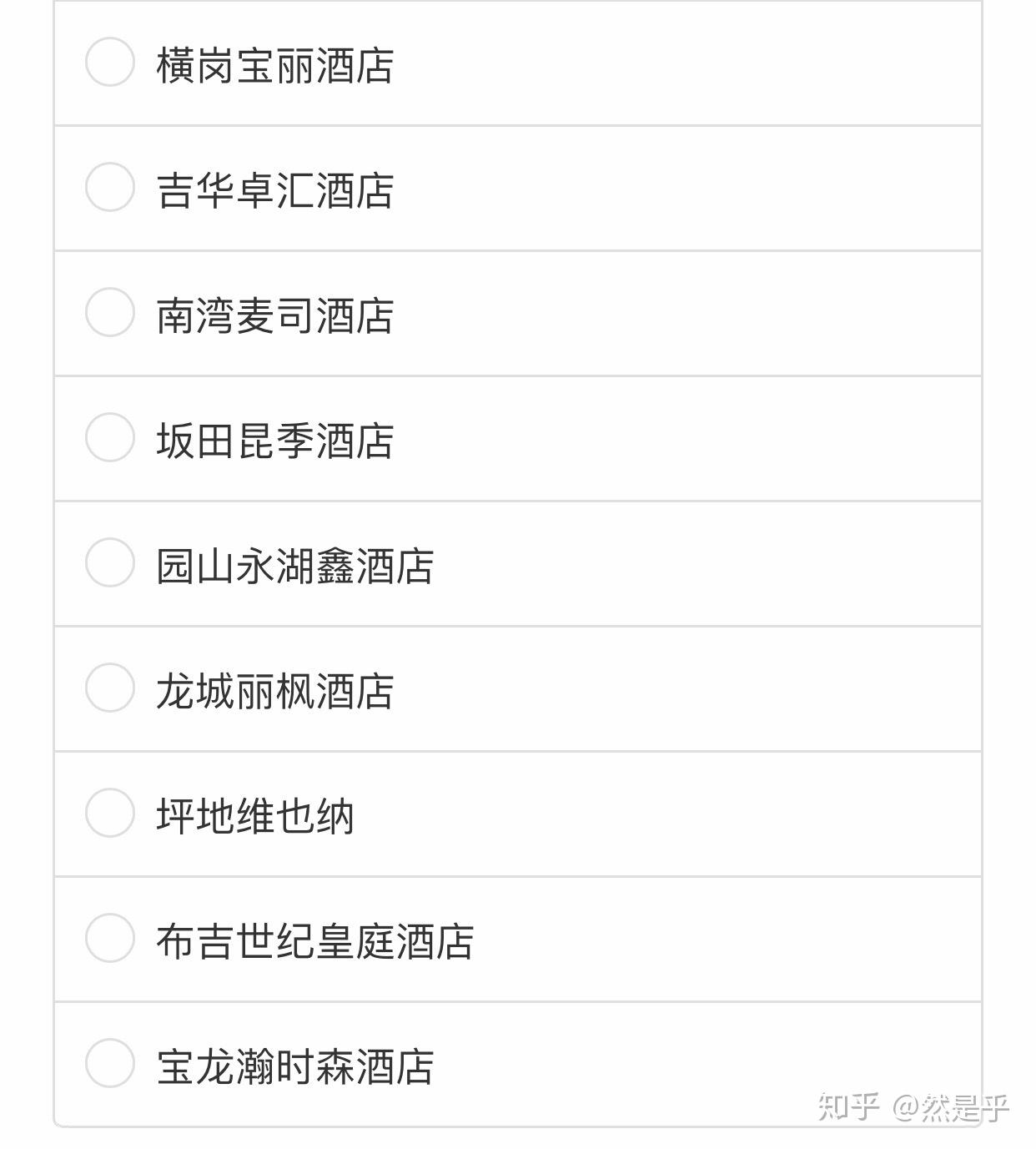This screenshot has height=1149, width=1036.
Task: Select the 横岗宝丽酒店 option
Action: point(110,63)
